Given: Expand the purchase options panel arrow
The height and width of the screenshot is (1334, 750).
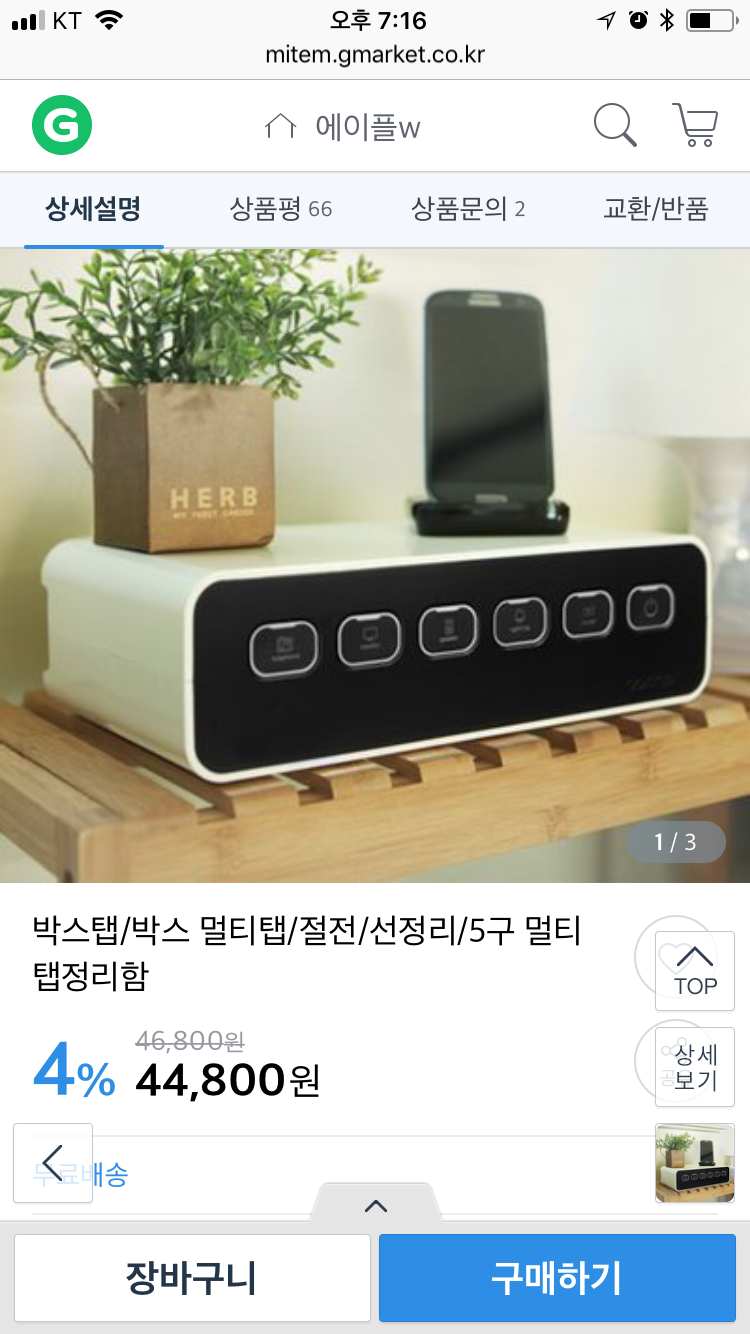Looking at the screenshot, I should coord(376,1205).
